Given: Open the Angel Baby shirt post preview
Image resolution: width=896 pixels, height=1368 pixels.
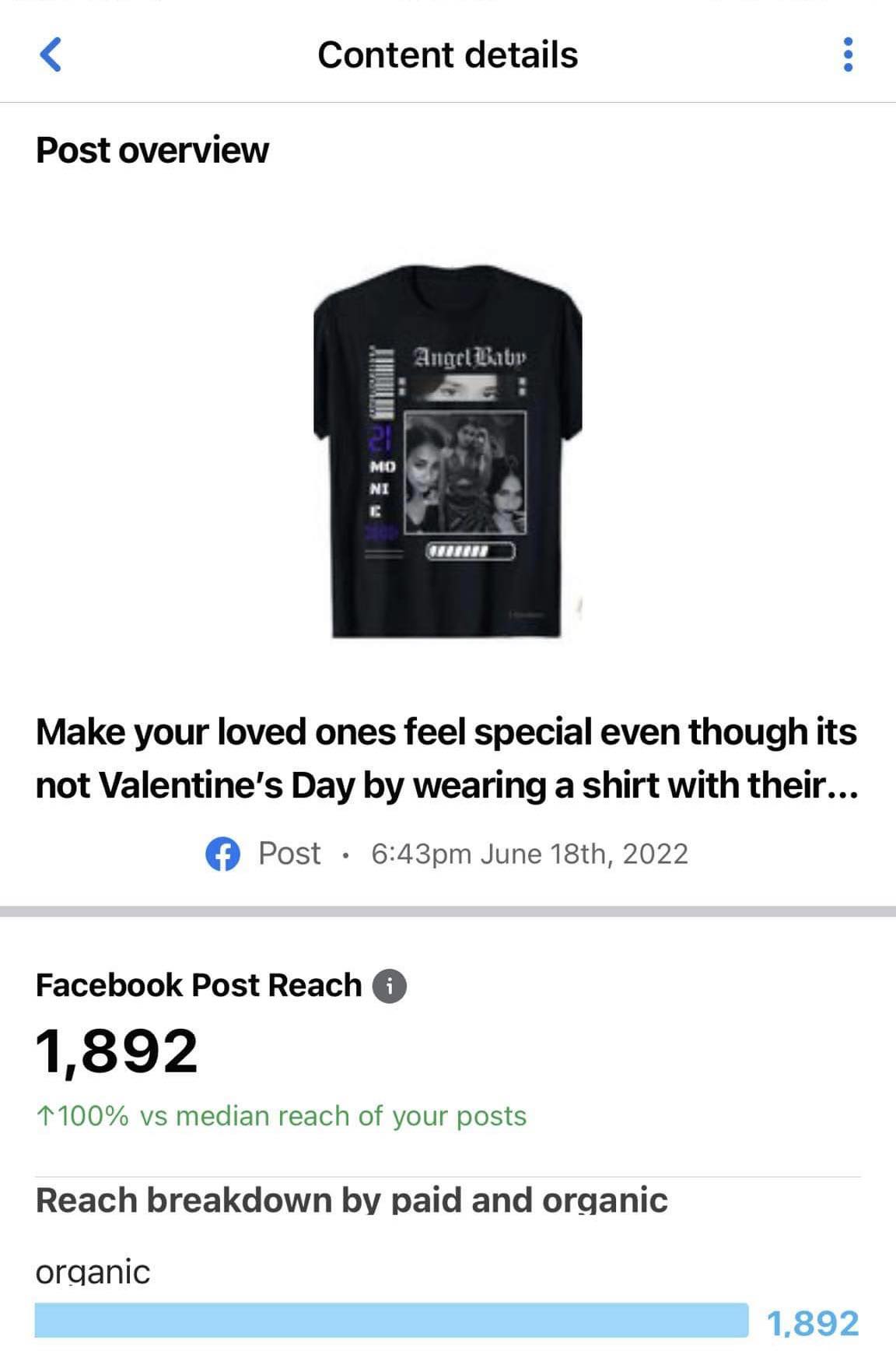Looking at the screenshot, I should coord(448,451).
